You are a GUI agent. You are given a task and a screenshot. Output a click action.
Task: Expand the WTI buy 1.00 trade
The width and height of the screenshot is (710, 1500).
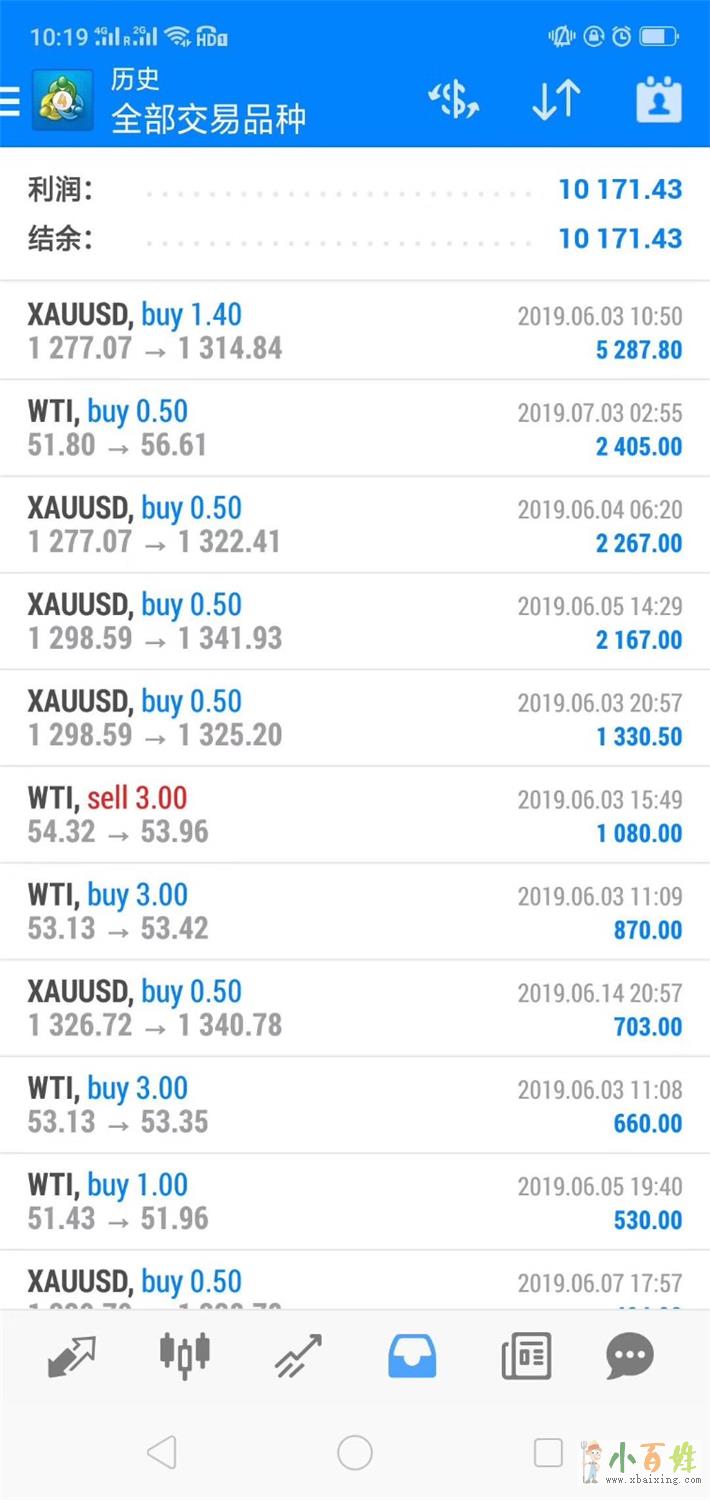pyautogui.click(x=355, y=1202)
